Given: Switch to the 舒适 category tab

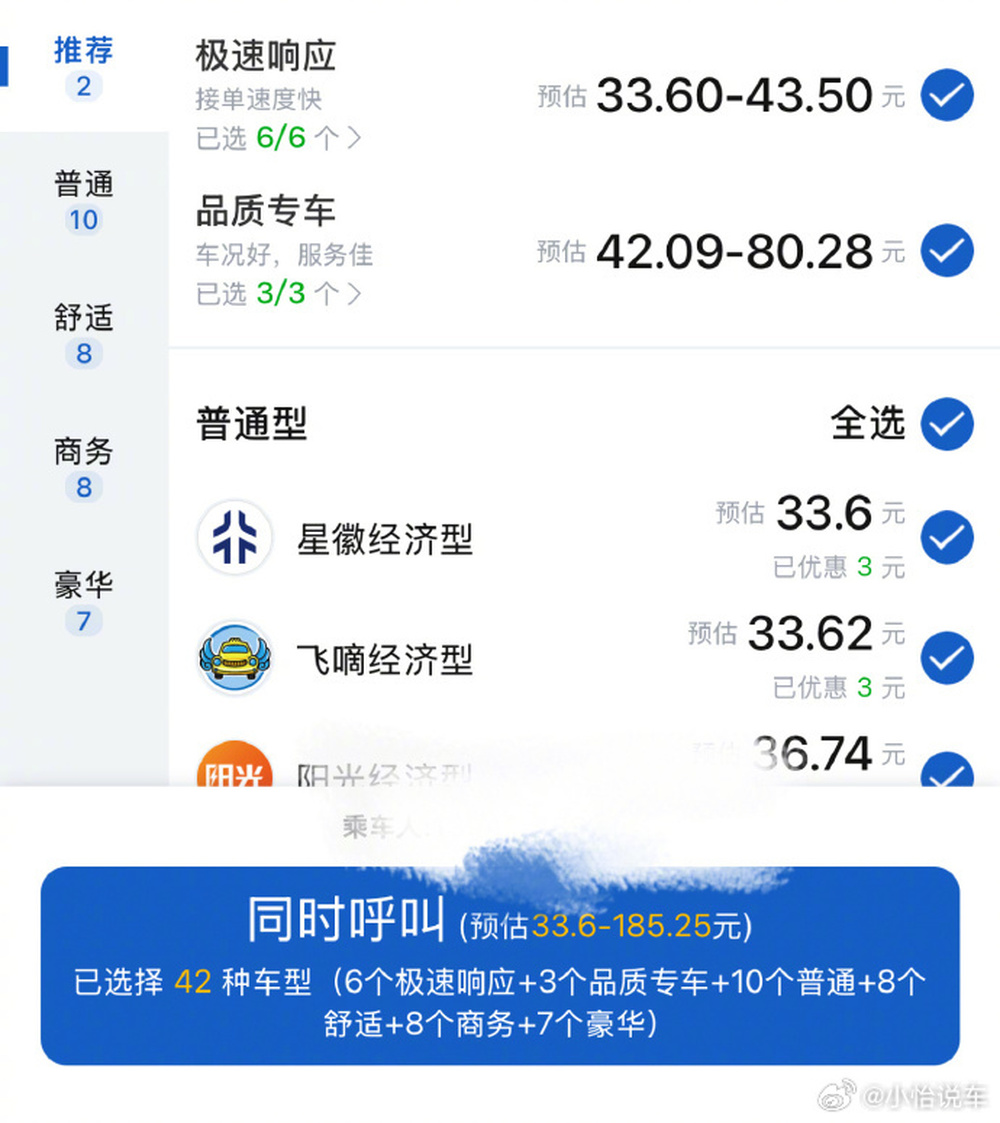Looking at the screenshot, I should (x=84, y=335).
